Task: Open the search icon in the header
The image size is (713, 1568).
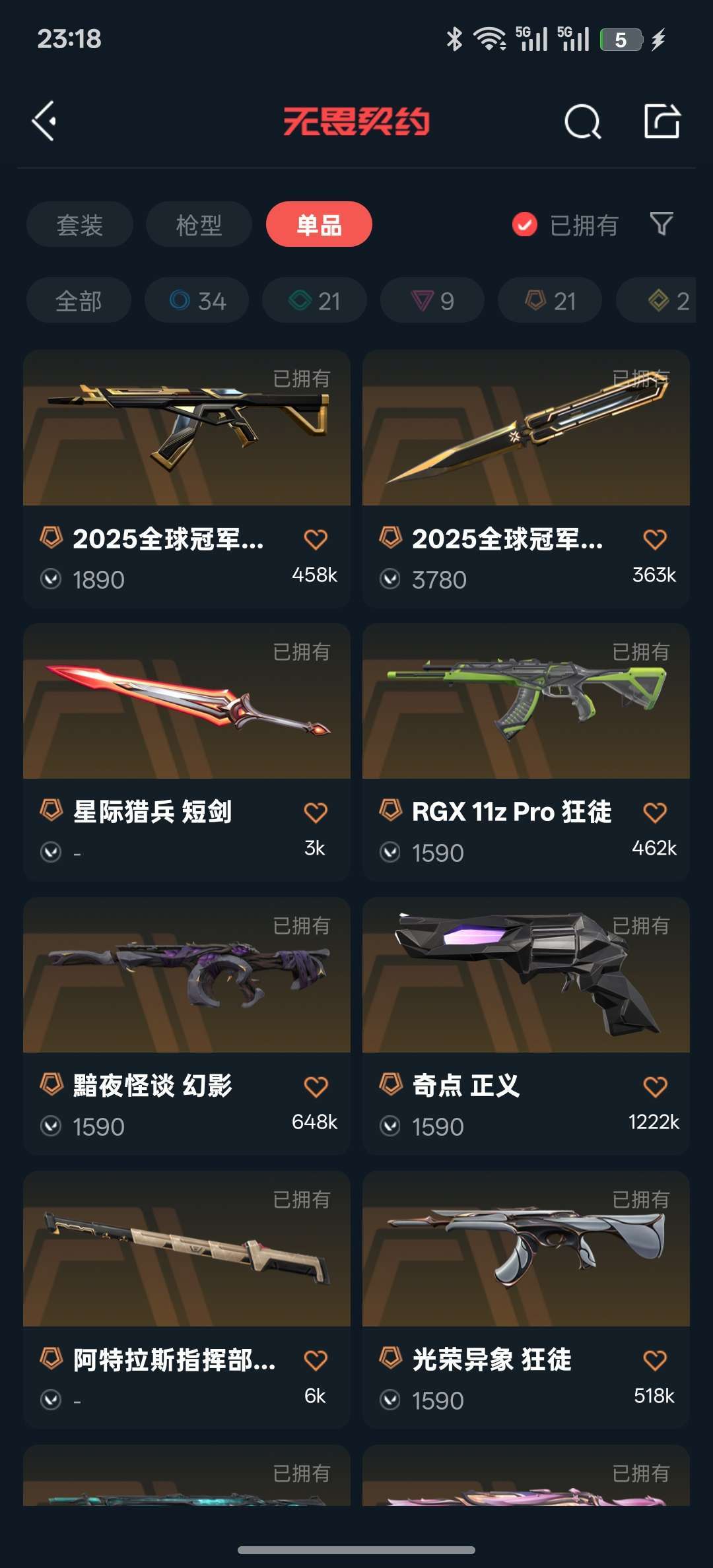Action: point(582,121)
